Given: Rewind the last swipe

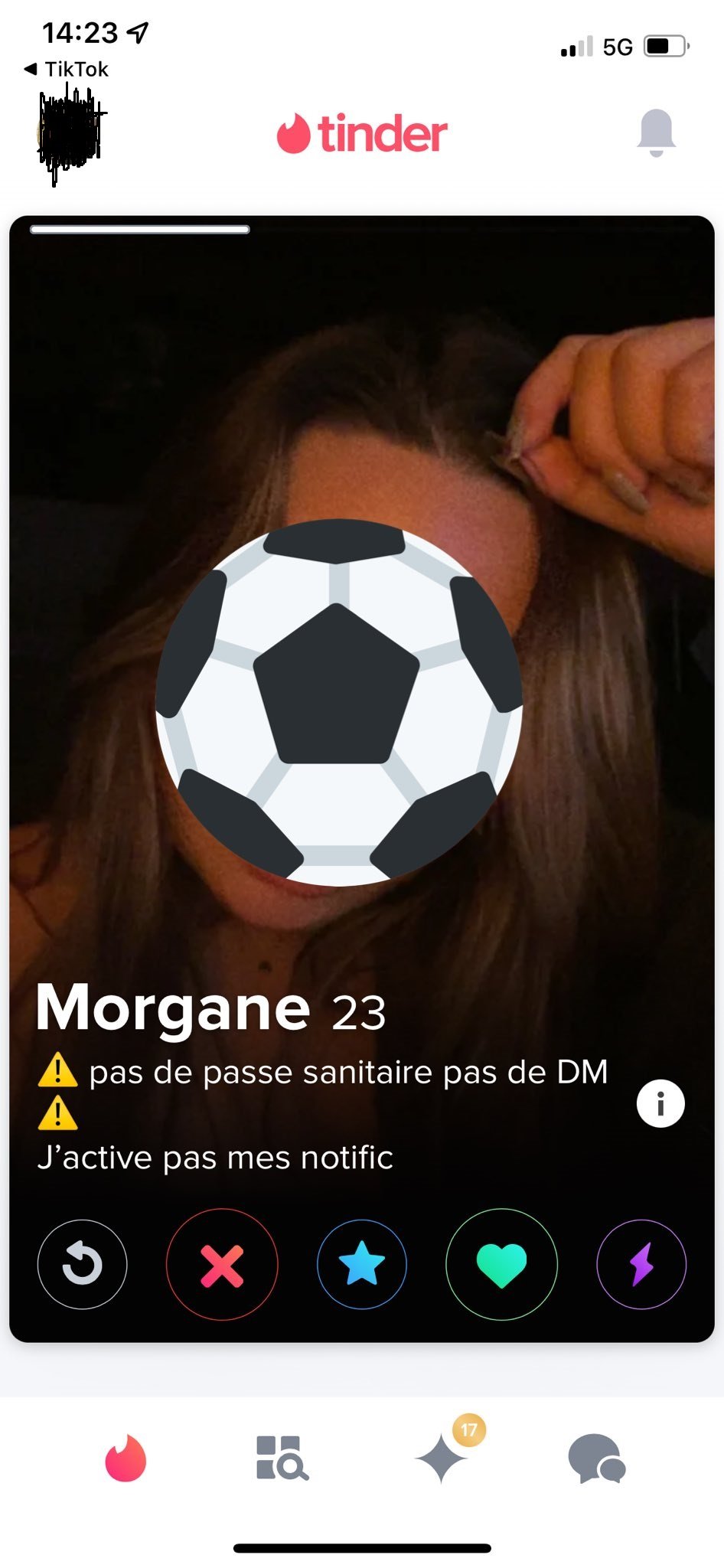Looking at the screenshot, I should [83, 1263].
